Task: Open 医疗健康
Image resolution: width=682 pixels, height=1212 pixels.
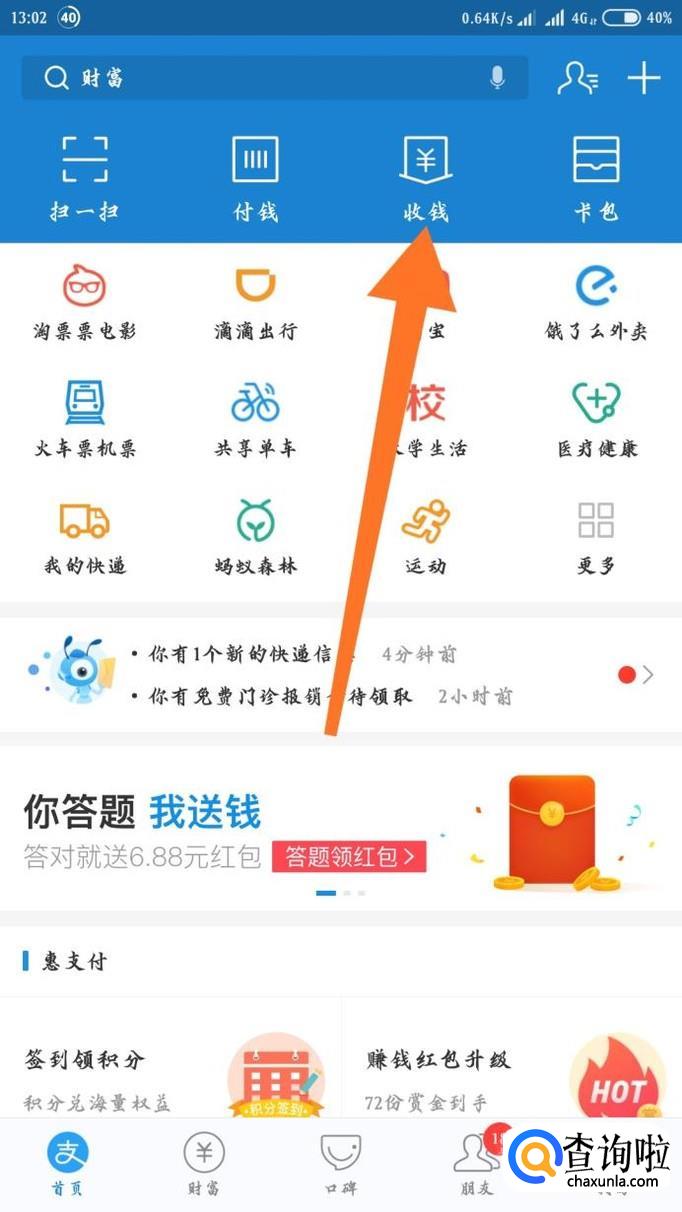Action: point(596,419)
